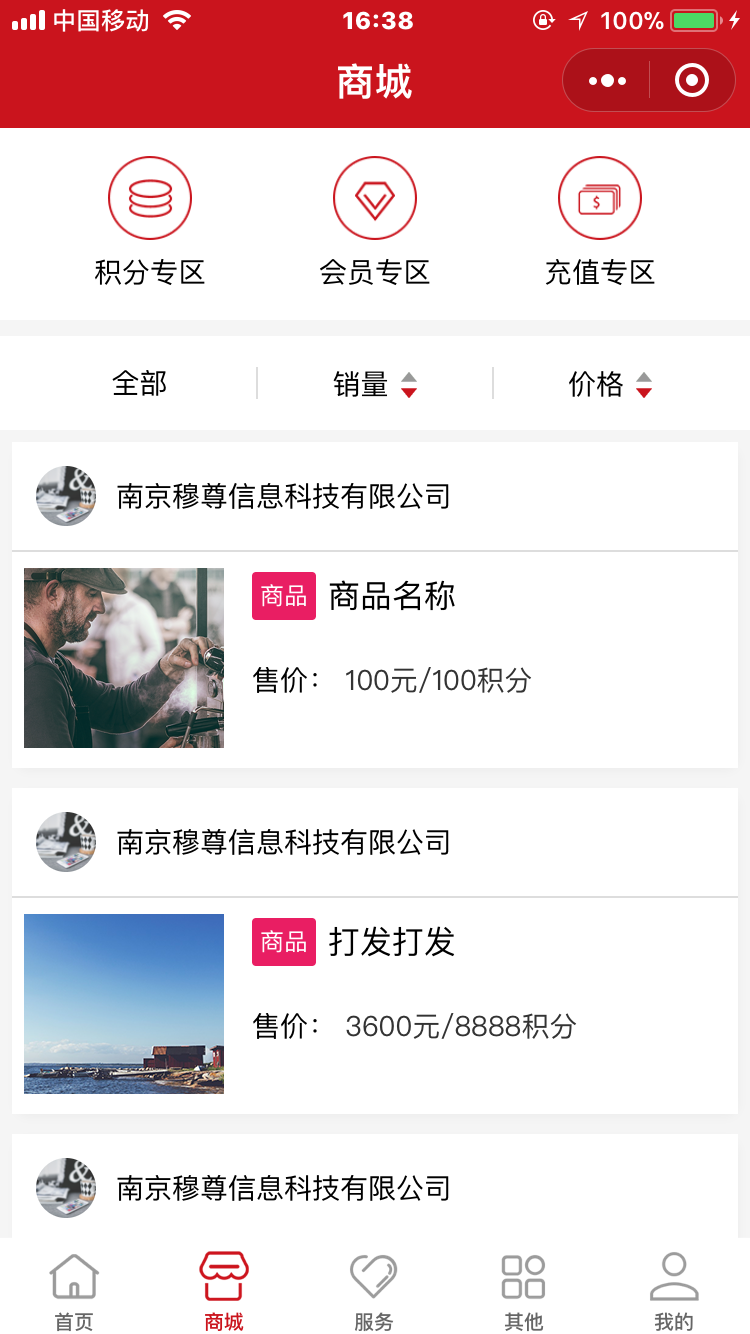Switch to the 其他 tab

pyautogui.click(x=523, y=1293)
